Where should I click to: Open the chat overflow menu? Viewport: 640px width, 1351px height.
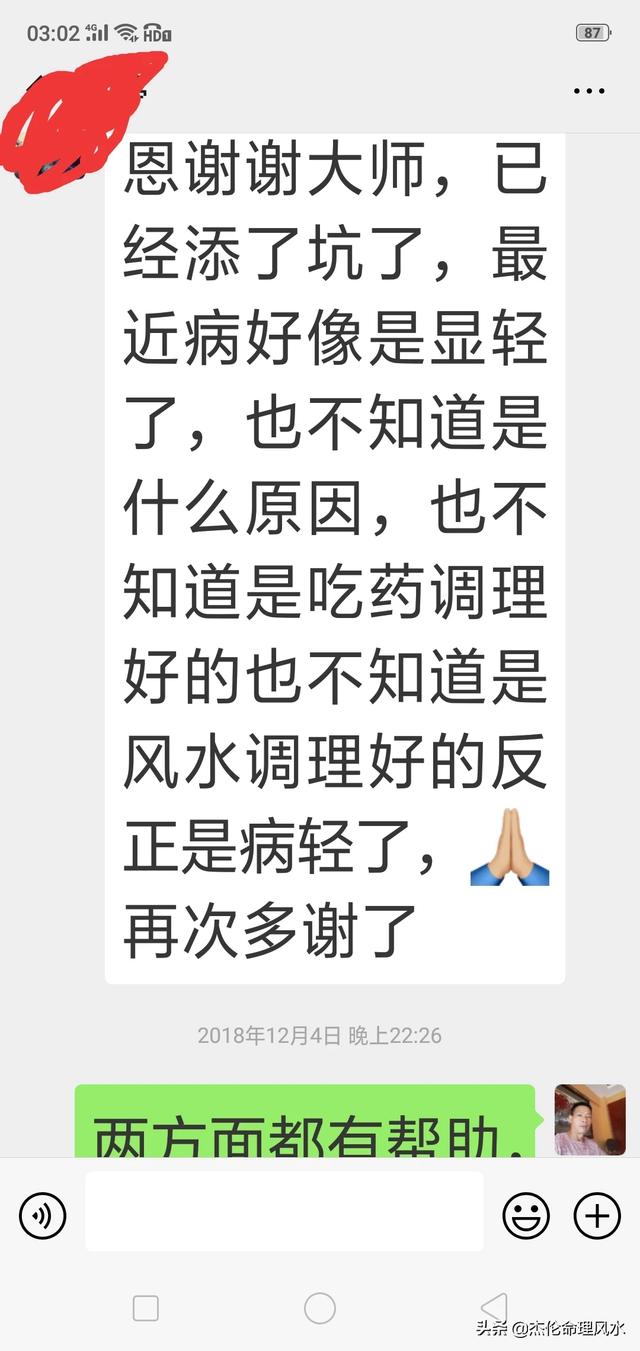(x=589, y=91)
